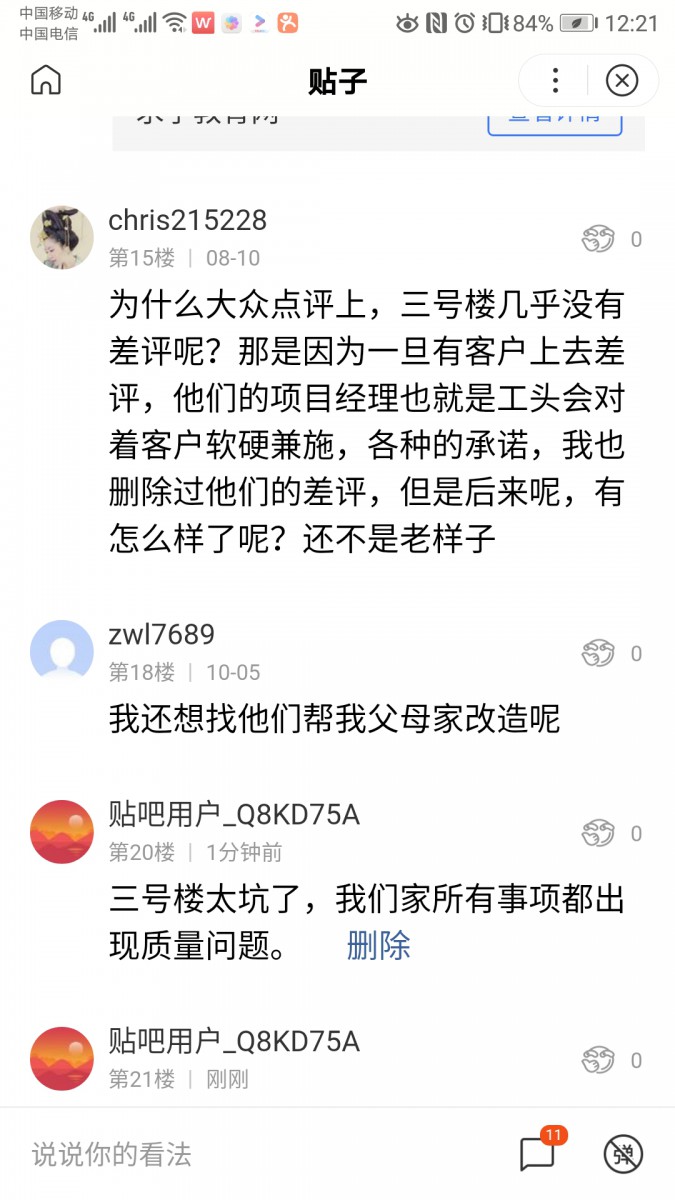Like the 第21楼 comment by 贴吧用户_Q8KD75A

click(x=599, y=1060)
